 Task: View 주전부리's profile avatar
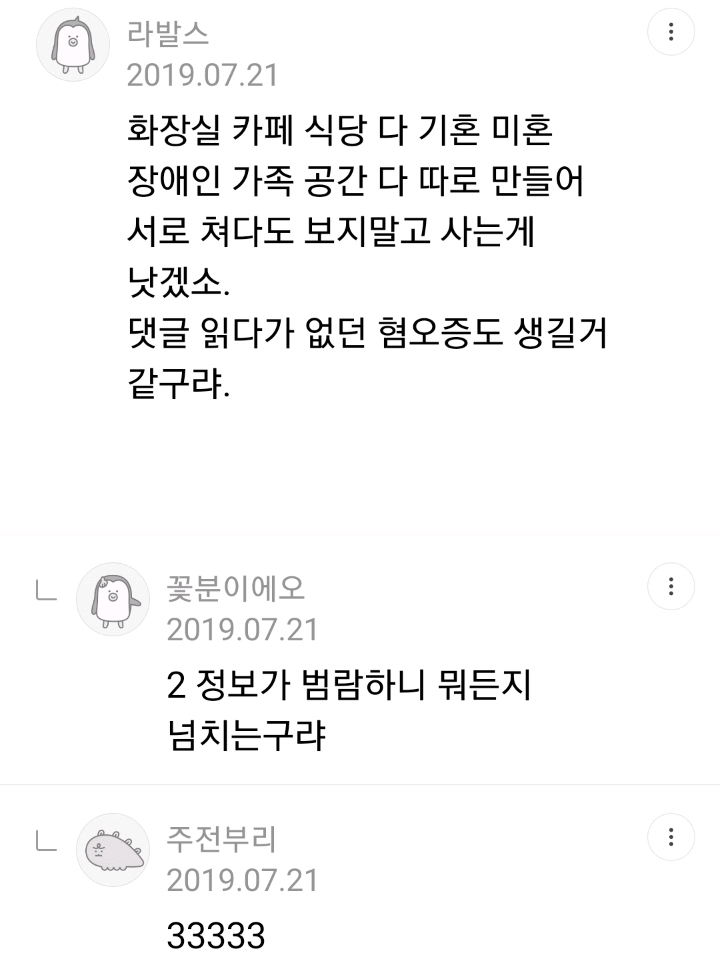[x=113, y=850]
